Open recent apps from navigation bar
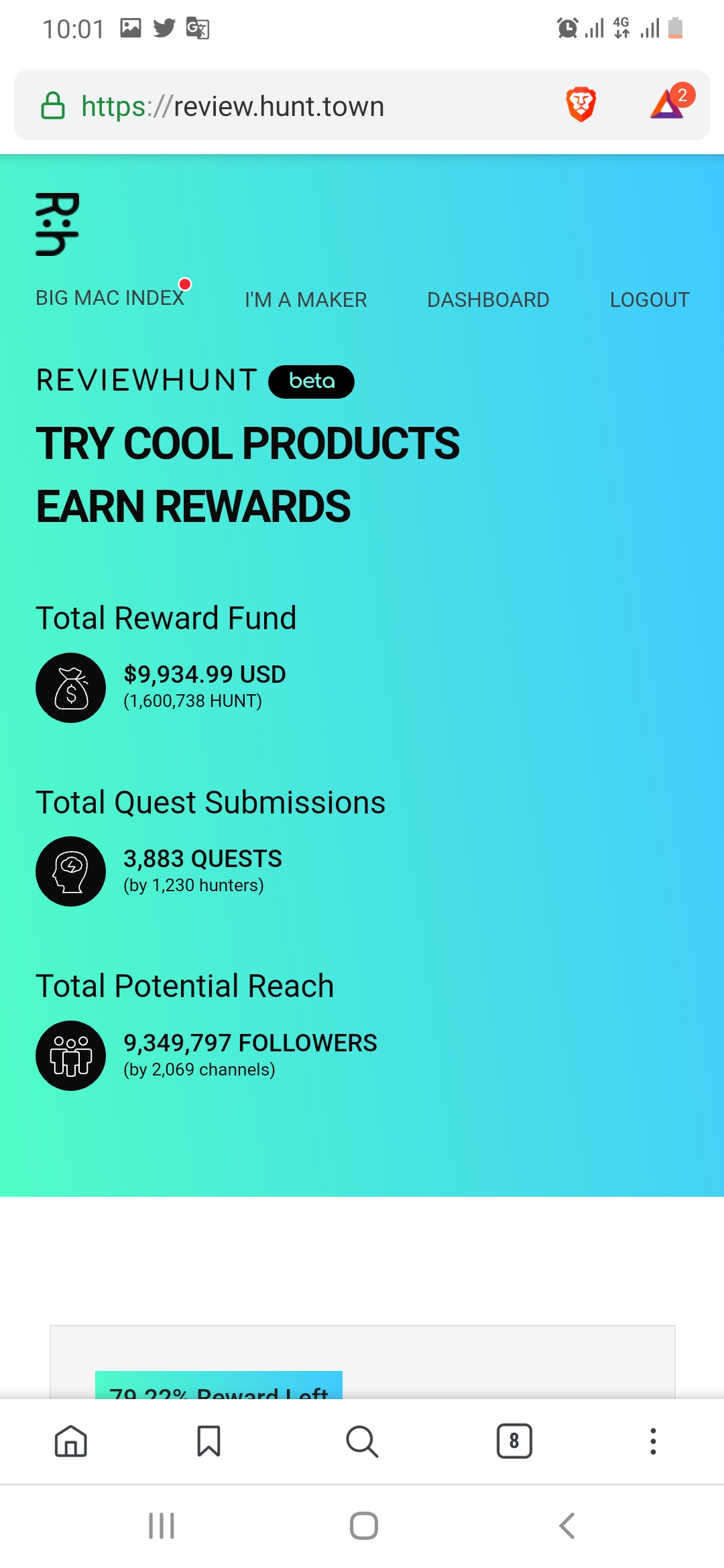Viewport: 724px width, 1568px height. 162,1526
